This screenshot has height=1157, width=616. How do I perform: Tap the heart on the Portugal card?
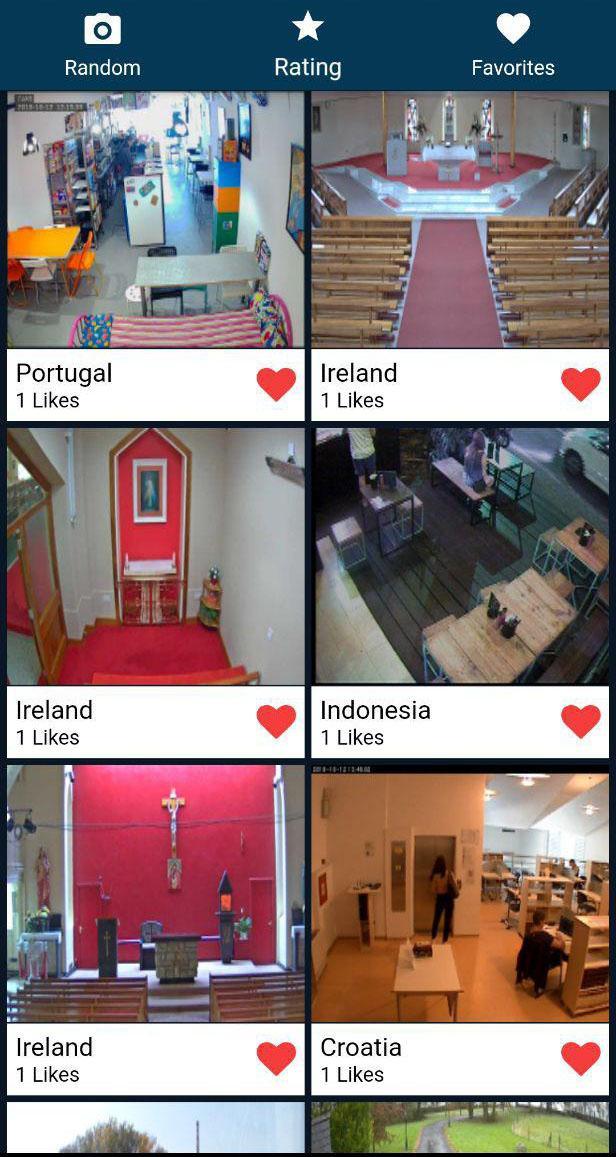click(x=276, y=384)
